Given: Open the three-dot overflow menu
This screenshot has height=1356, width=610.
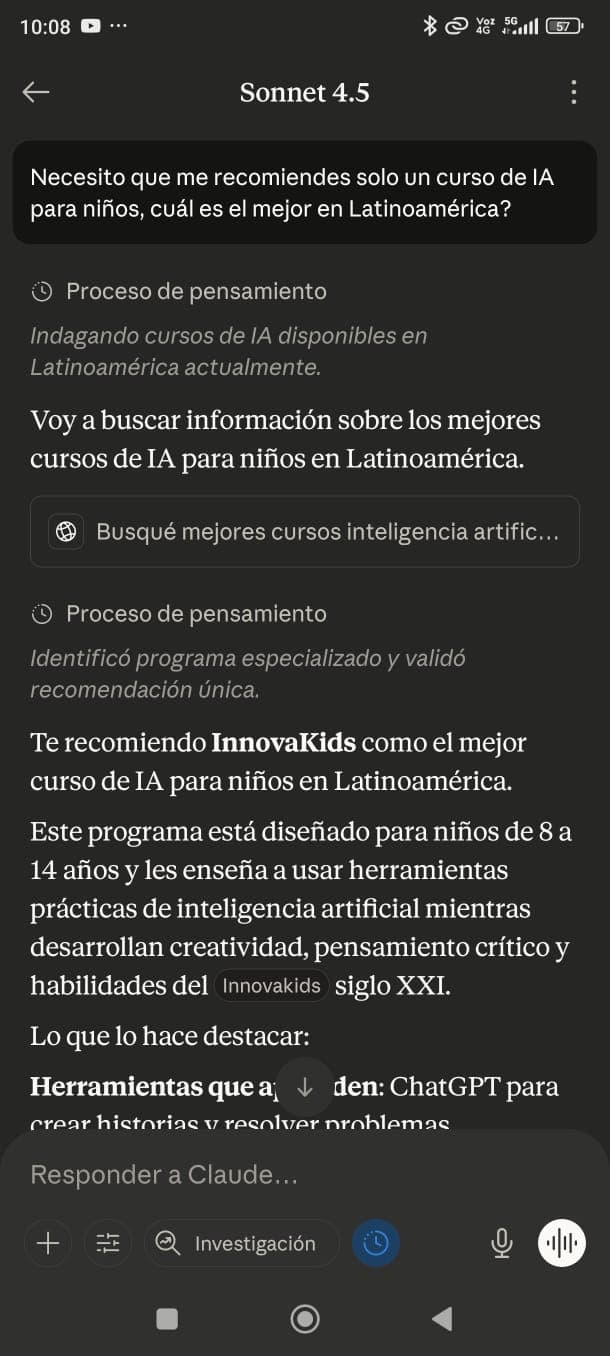Looking at the screenshot, I should point(573,93).
